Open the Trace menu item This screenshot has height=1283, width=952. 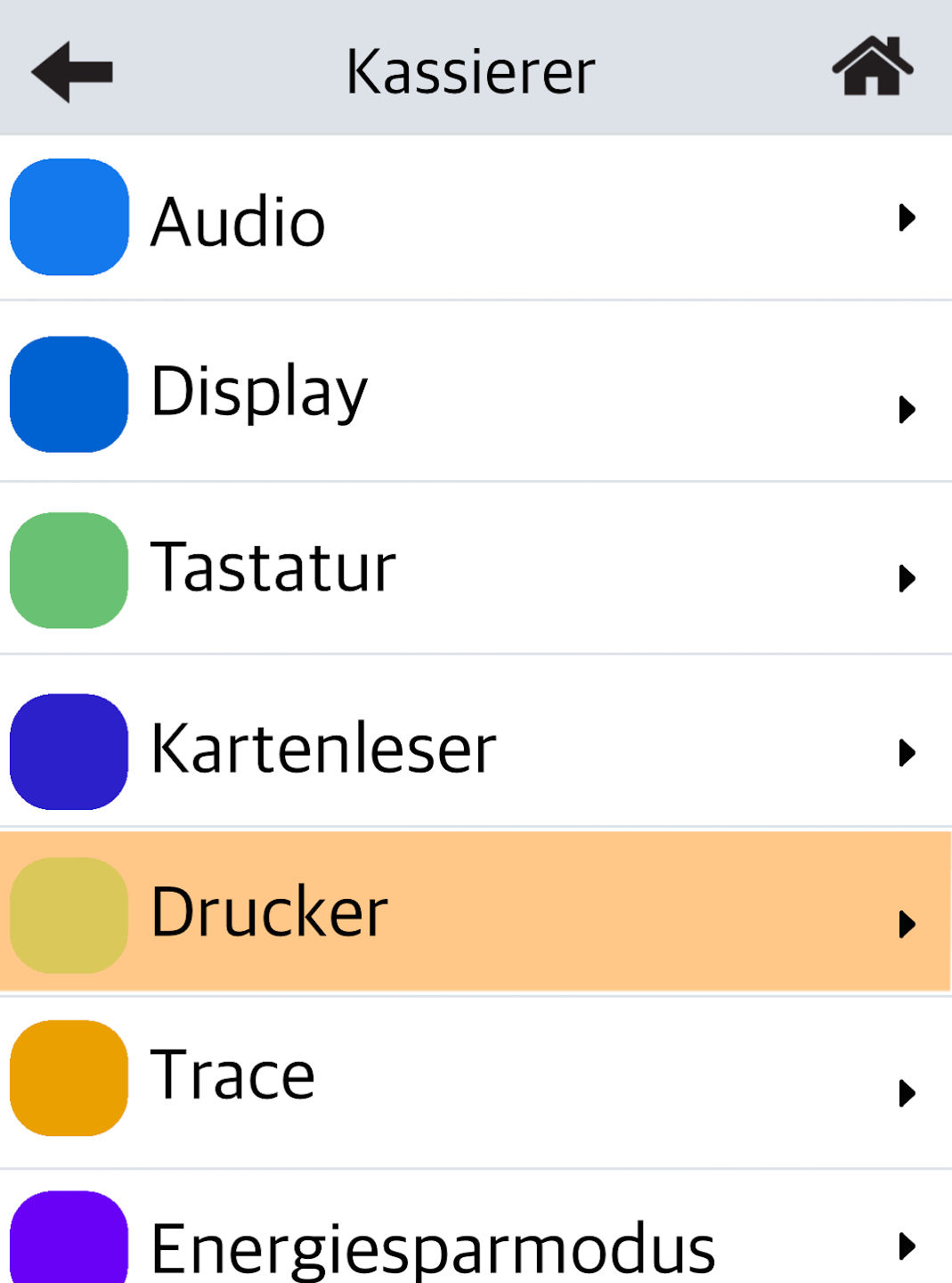(x=476, y=1077)
